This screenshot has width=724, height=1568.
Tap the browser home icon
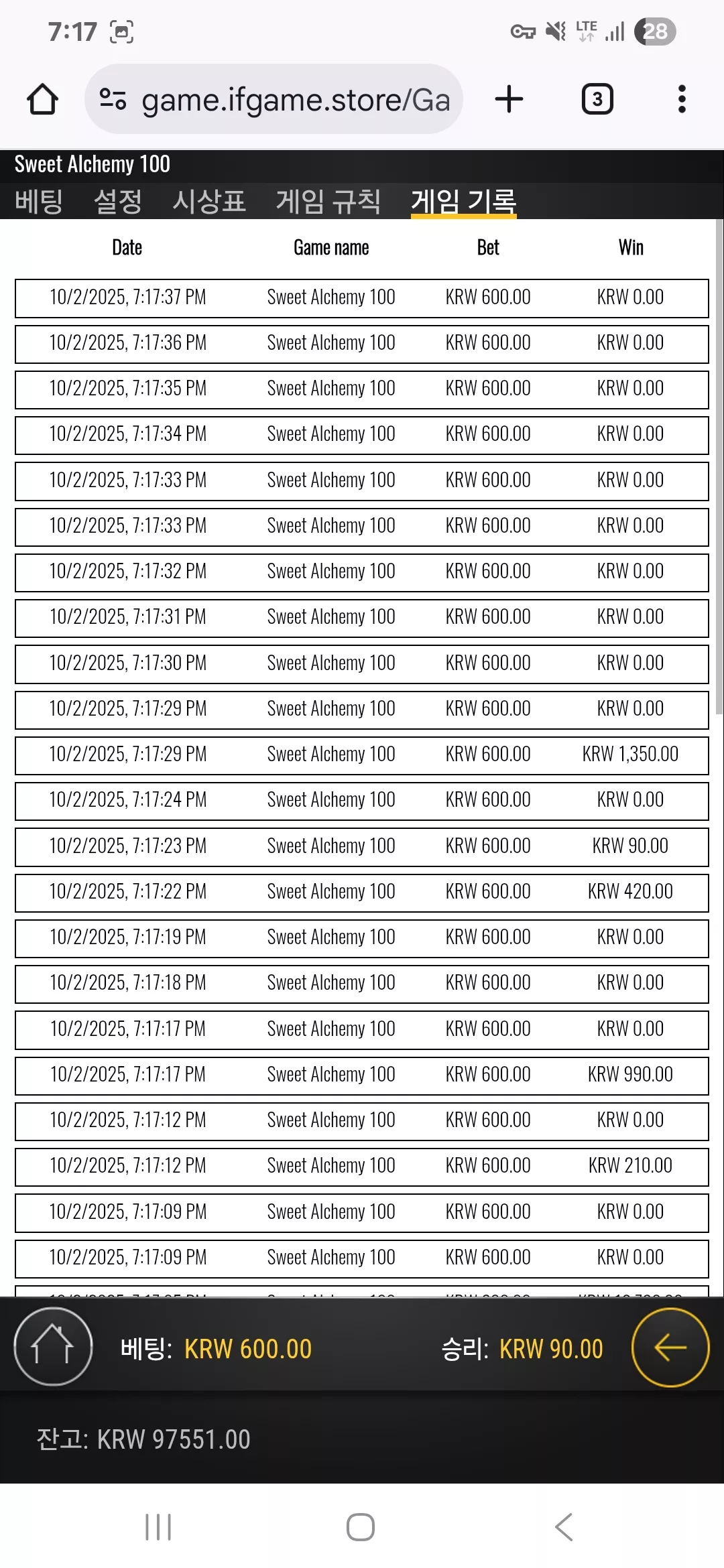[42, 99]
